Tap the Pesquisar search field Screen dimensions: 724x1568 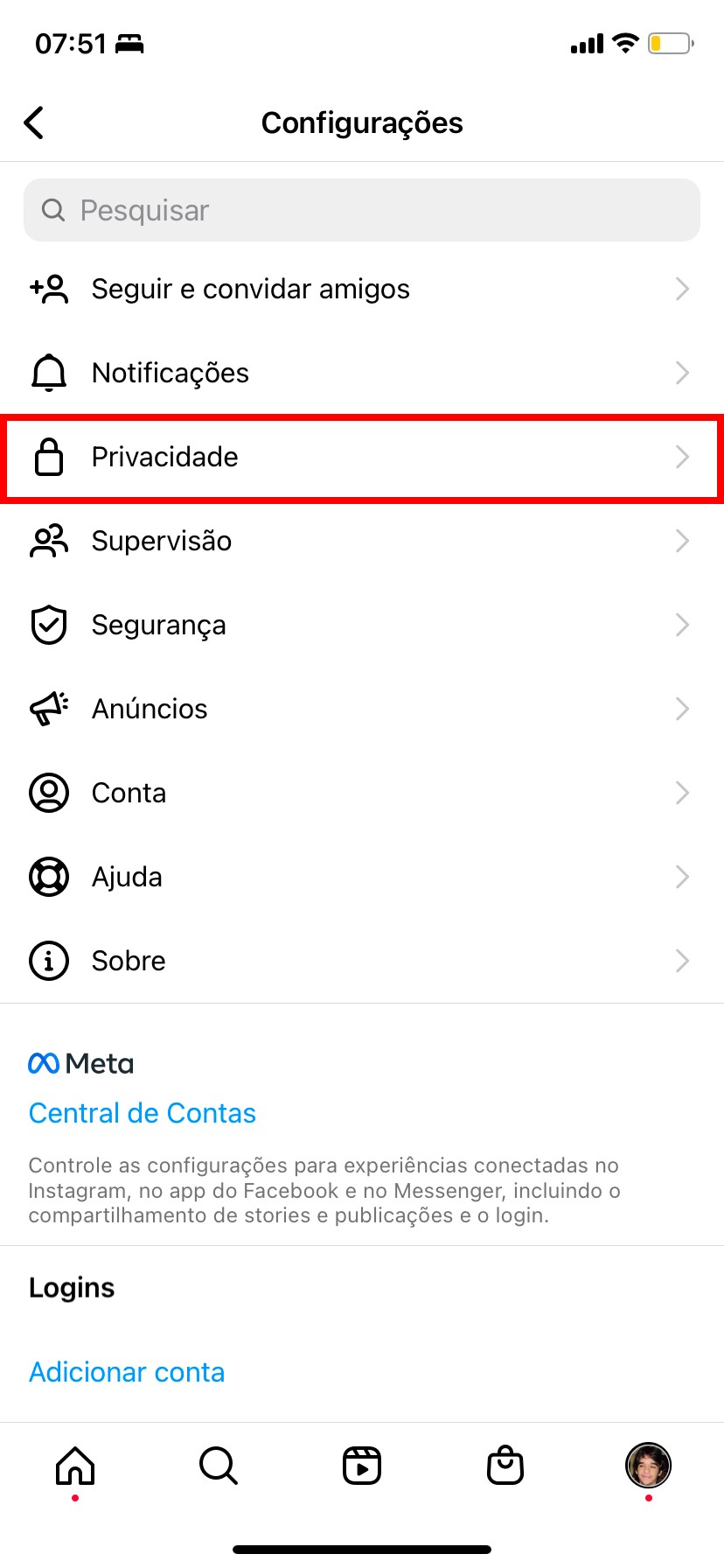(x=362, y=210)
